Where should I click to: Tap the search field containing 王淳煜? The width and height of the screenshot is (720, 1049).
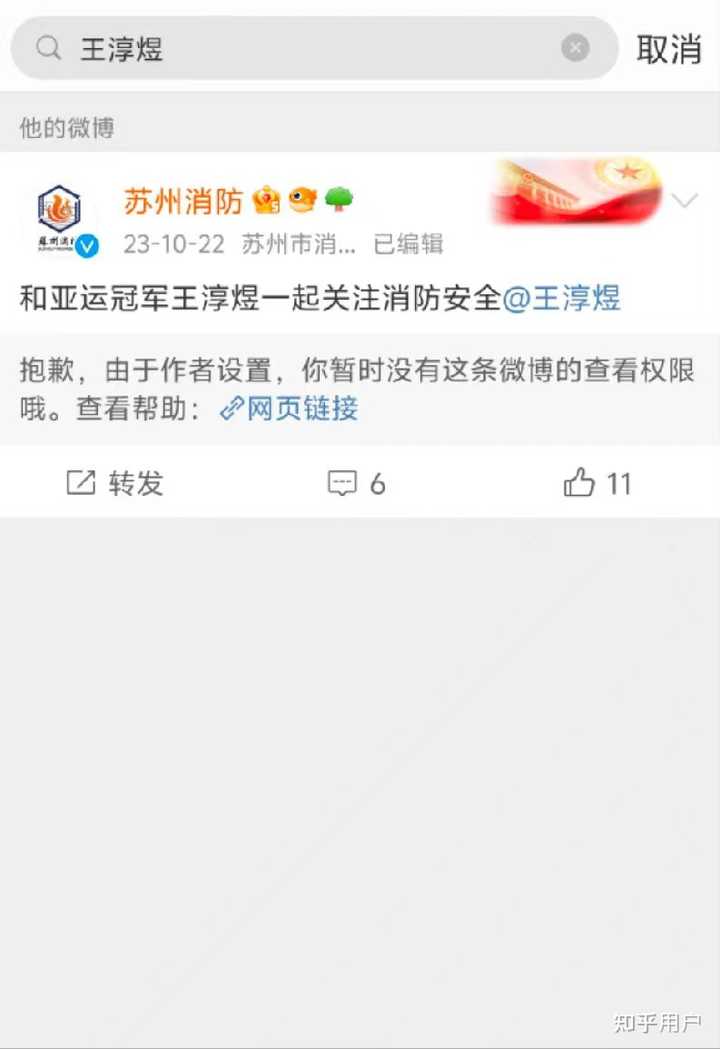pyautogui.click(x=300, y=48)
